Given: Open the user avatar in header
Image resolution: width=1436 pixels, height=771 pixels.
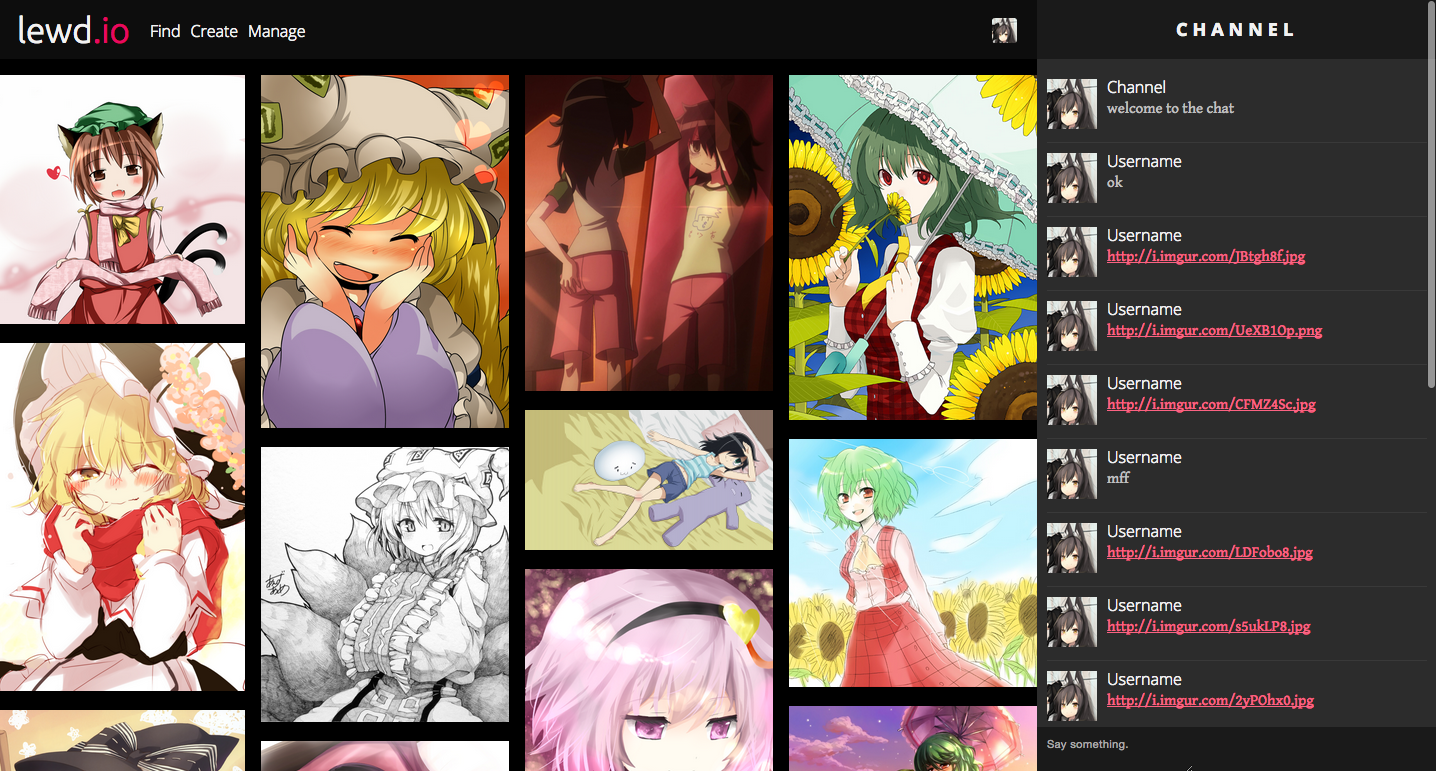Looking at the screenshot, I should click(1004, 30).
